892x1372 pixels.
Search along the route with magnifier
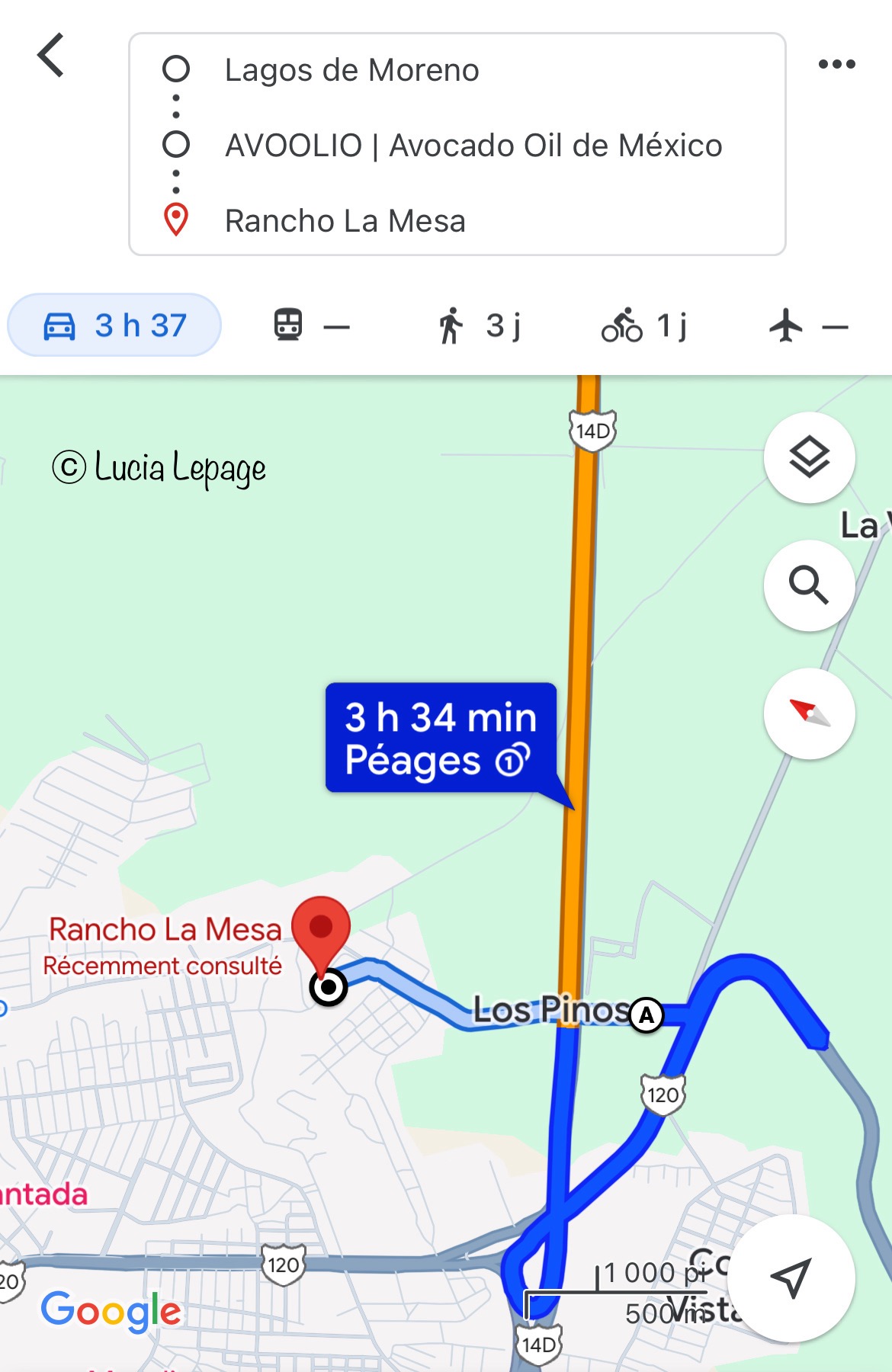(x=809, y=585)
